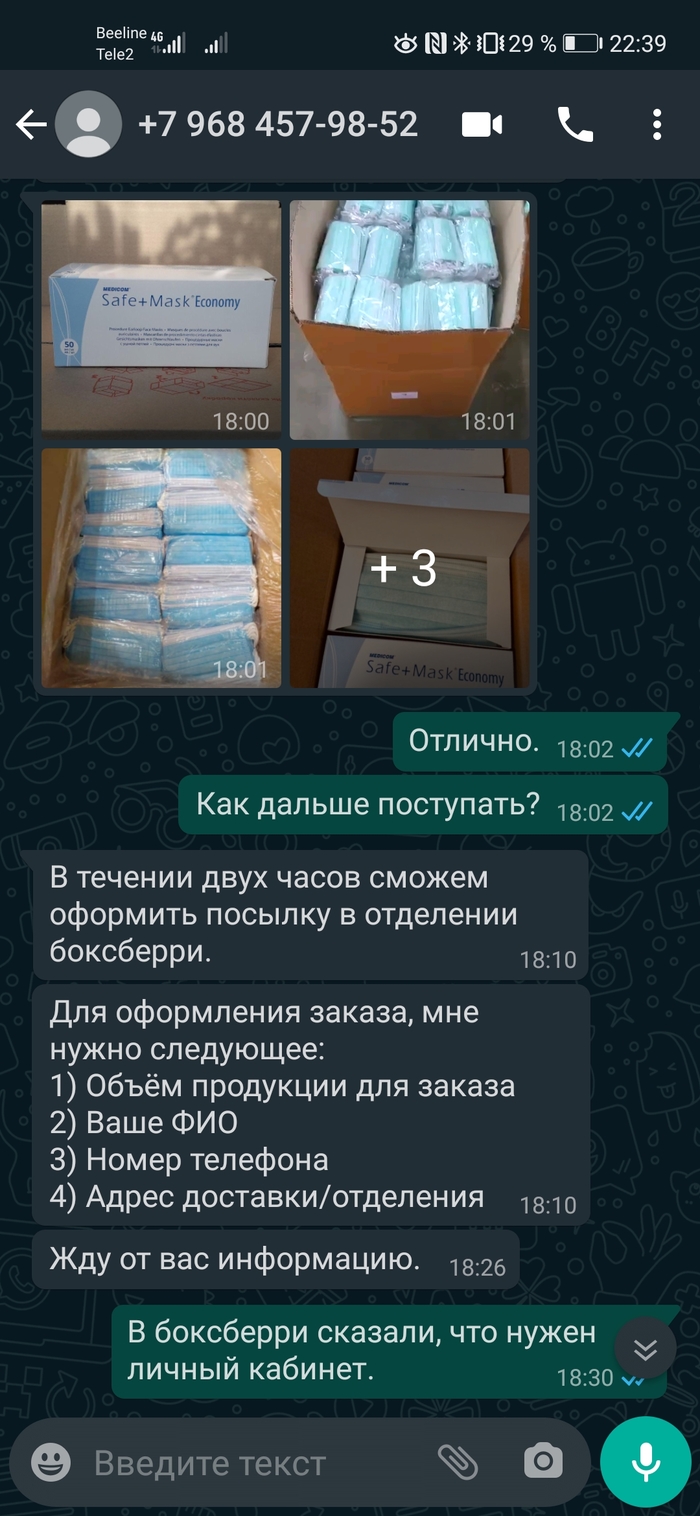Jump to the latest messages

(645, 1349)
